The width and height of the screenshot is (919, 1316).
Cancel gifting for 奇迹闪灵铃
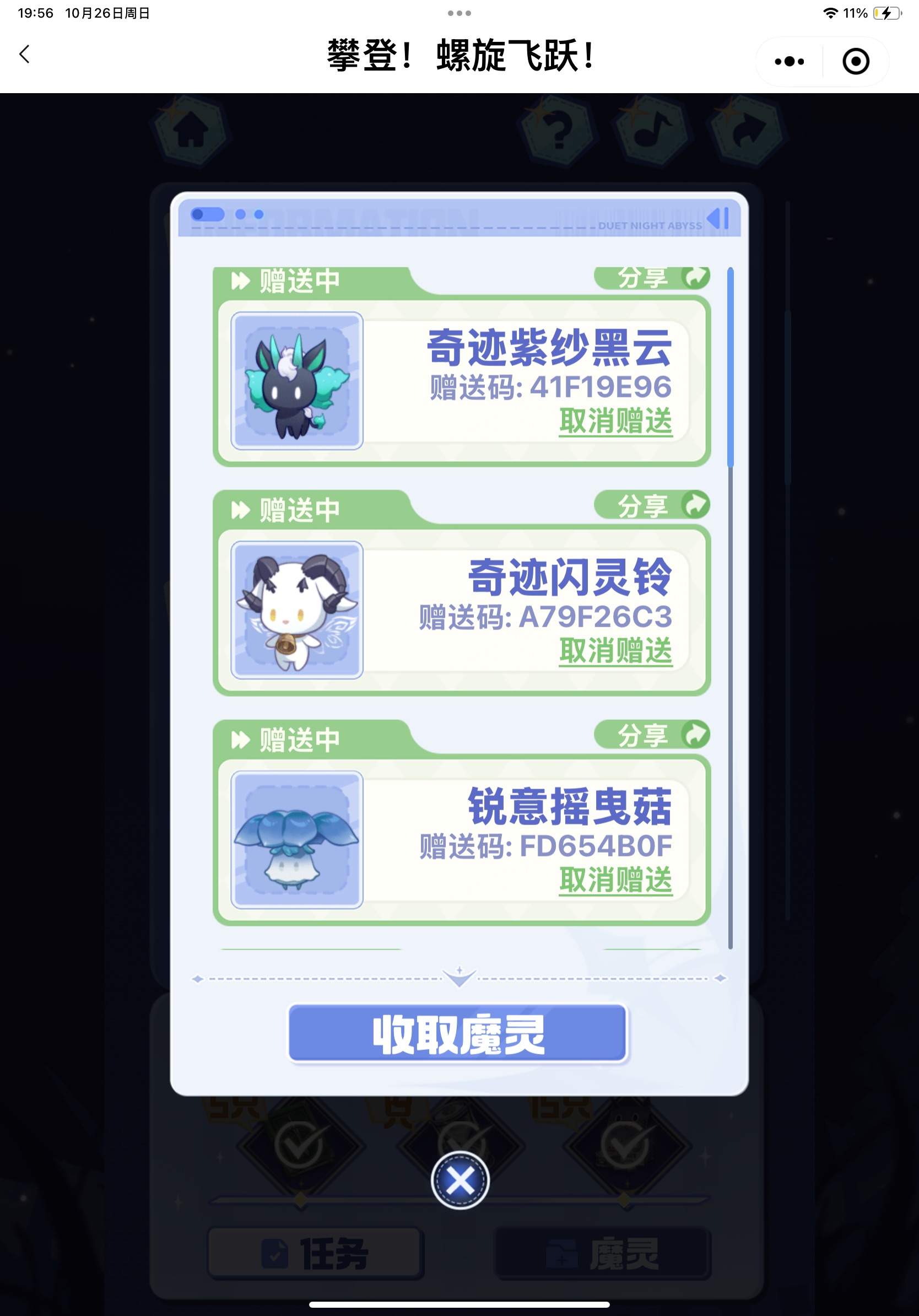pyautogui.click(x=615, y=650)
